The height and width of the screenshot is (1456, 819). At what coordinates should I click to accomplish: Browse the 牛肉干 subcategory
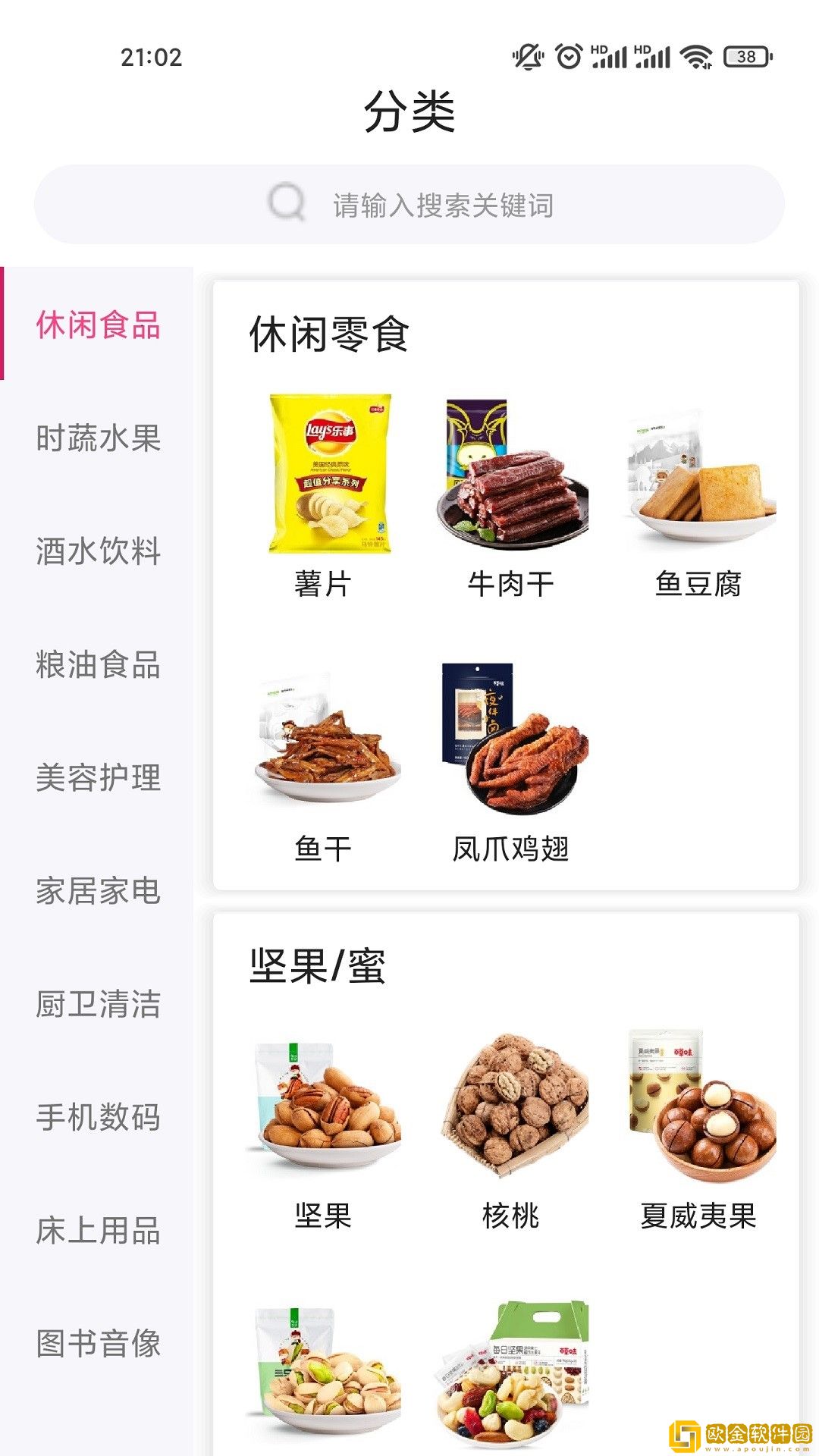[x=511, y=493]
